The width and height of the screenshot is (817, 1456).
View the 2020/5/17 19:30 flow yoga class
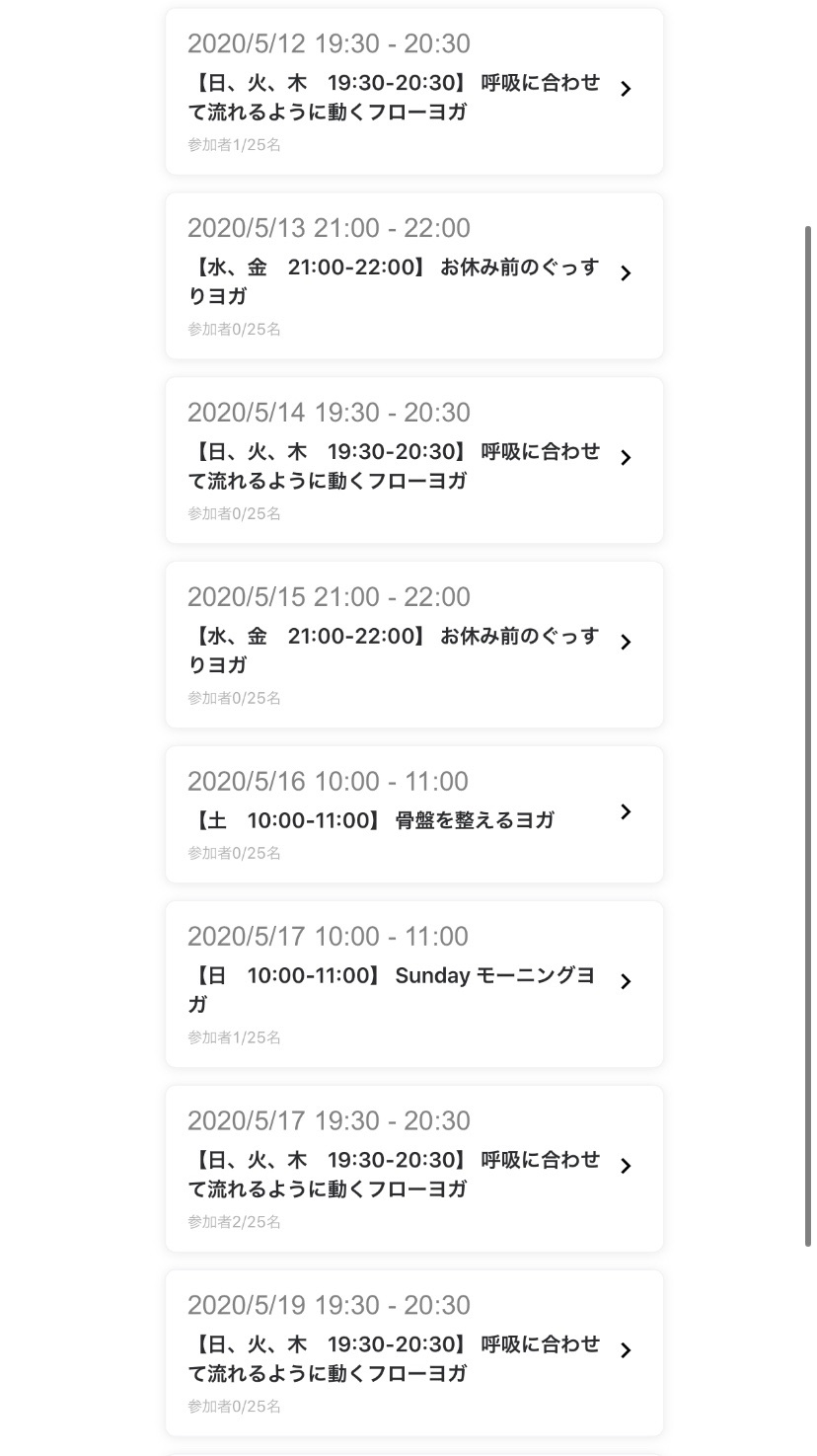414,1169
